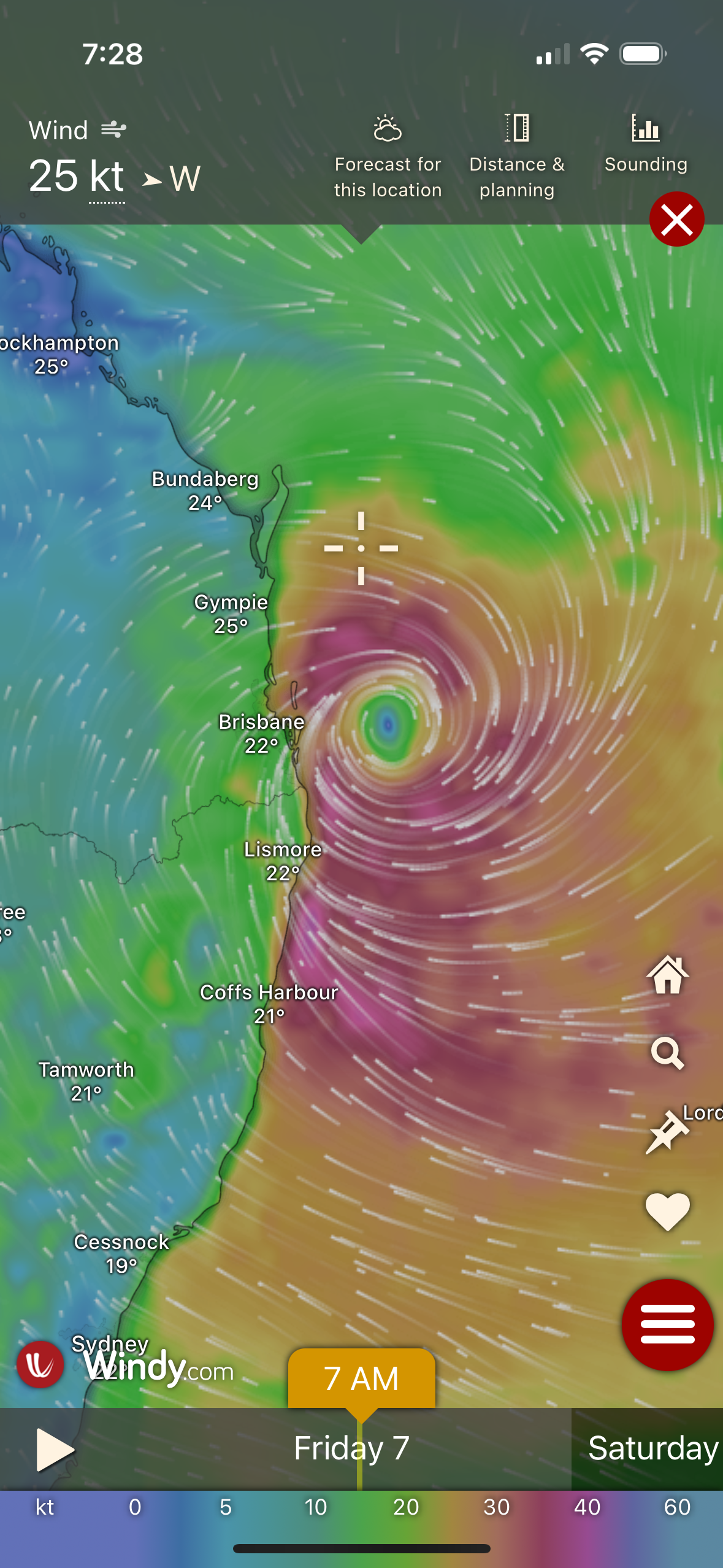Tap the Bundaberg city label
Image resolution: width=723 pixels, height=1568 pixels.
click(x=205, y=480)
